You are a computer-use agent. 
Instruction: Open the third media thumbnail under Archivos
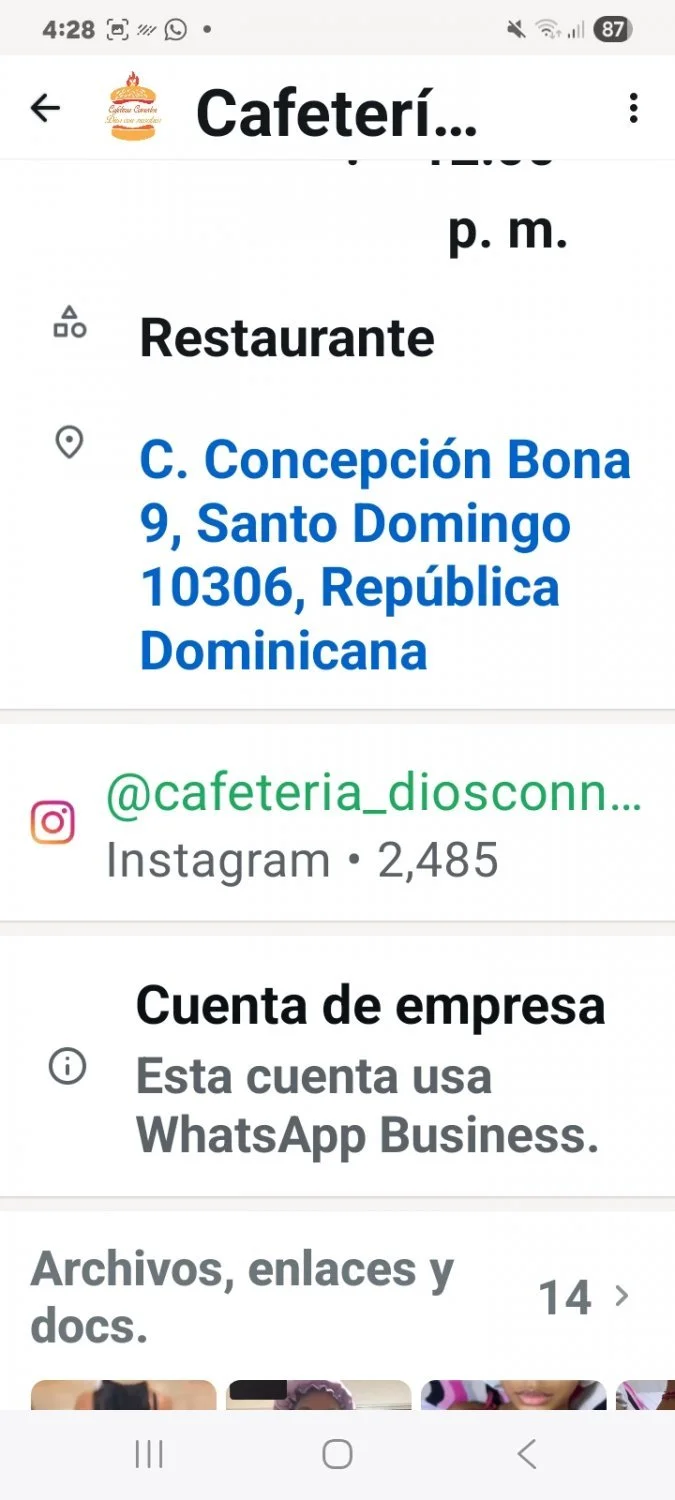coord(513,1395)
